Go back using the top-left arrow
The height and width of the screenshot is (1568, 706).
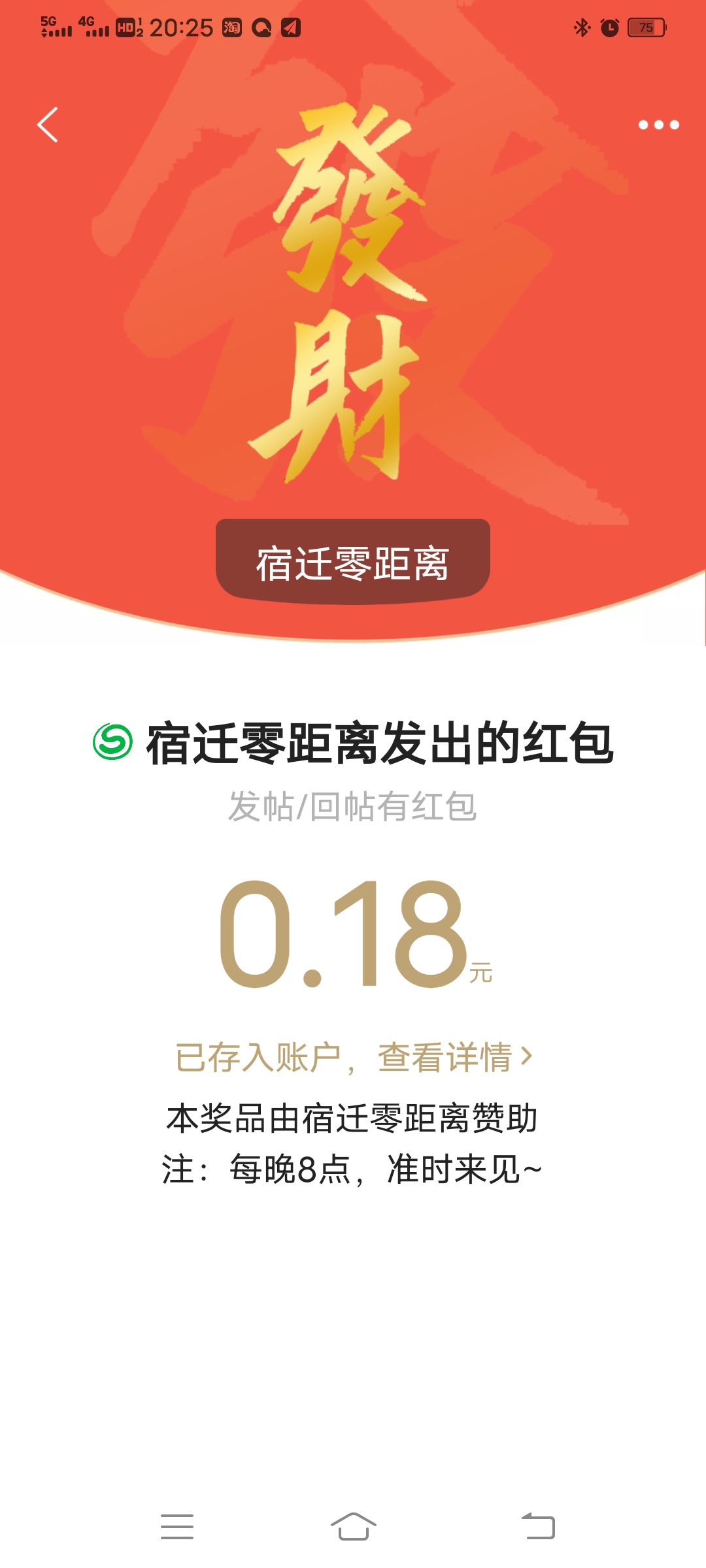[x=48, y=124]
